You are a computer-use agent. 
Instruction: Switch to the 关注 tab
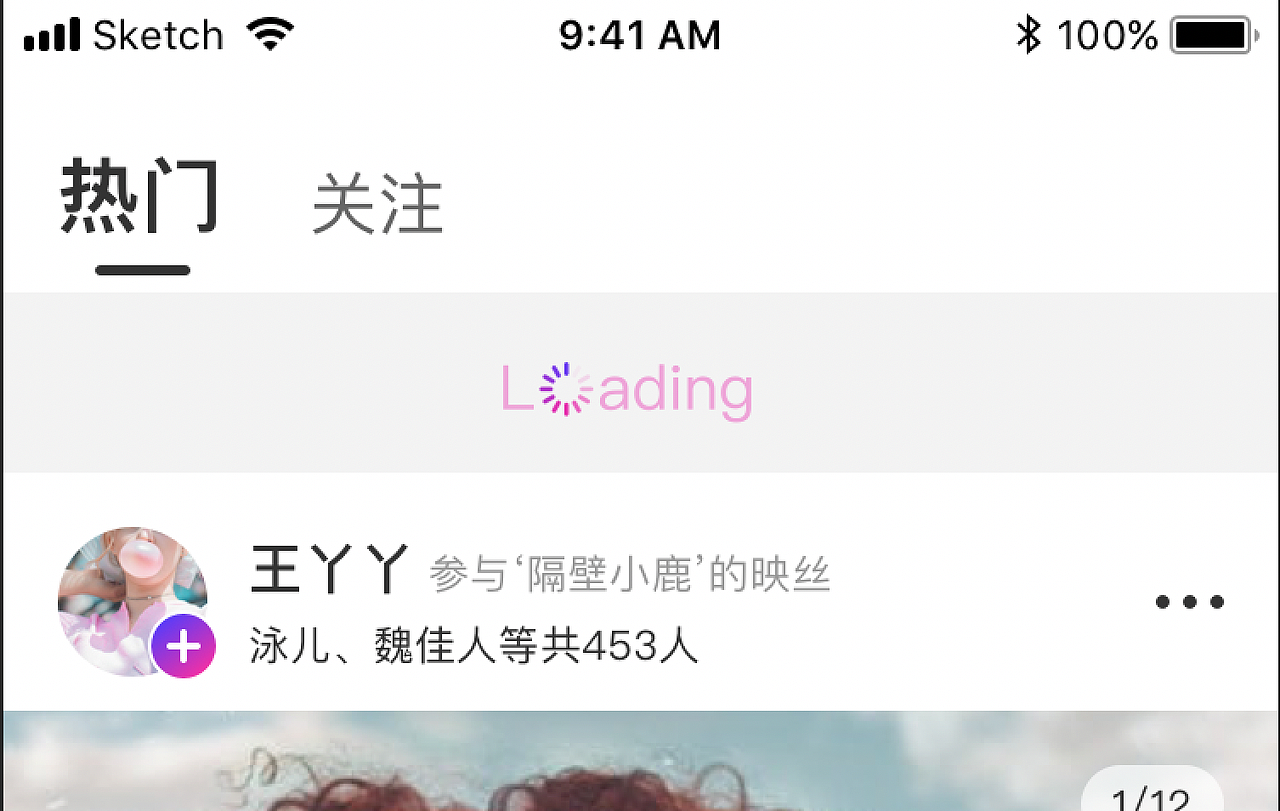(377, 205)
